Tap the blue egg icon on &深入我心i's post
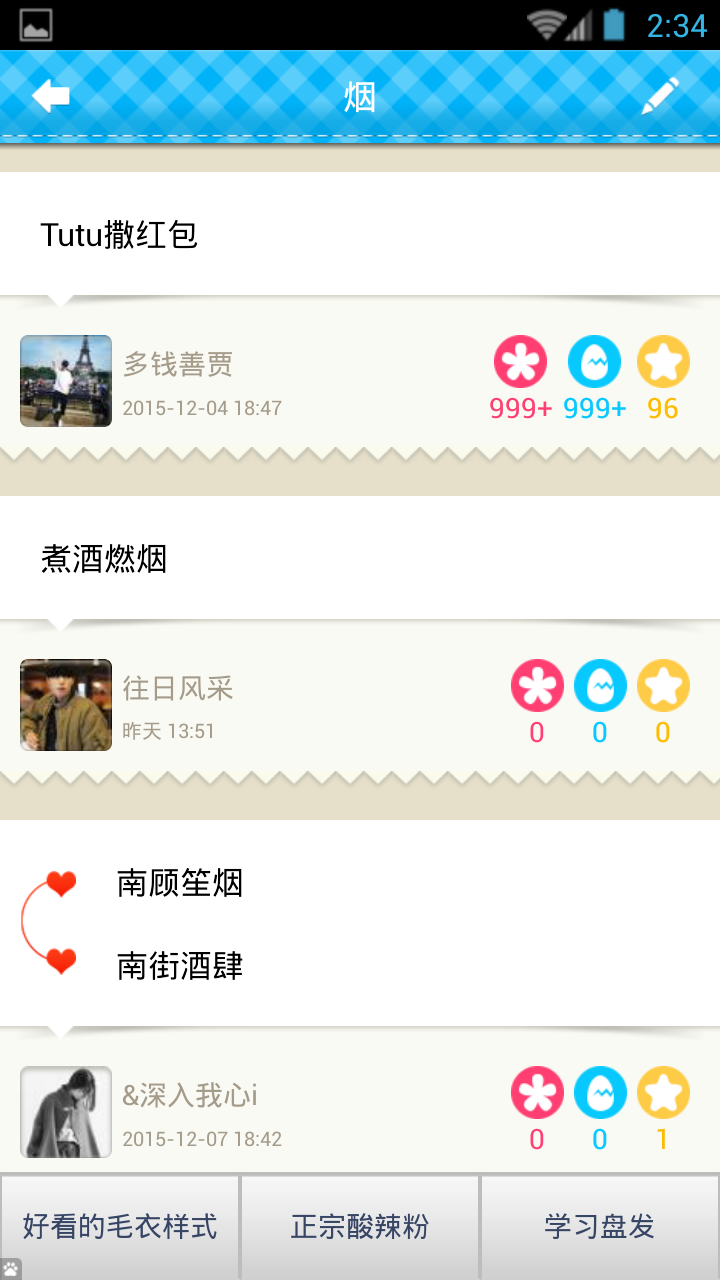The image size is (720, 1280). 600,1093
